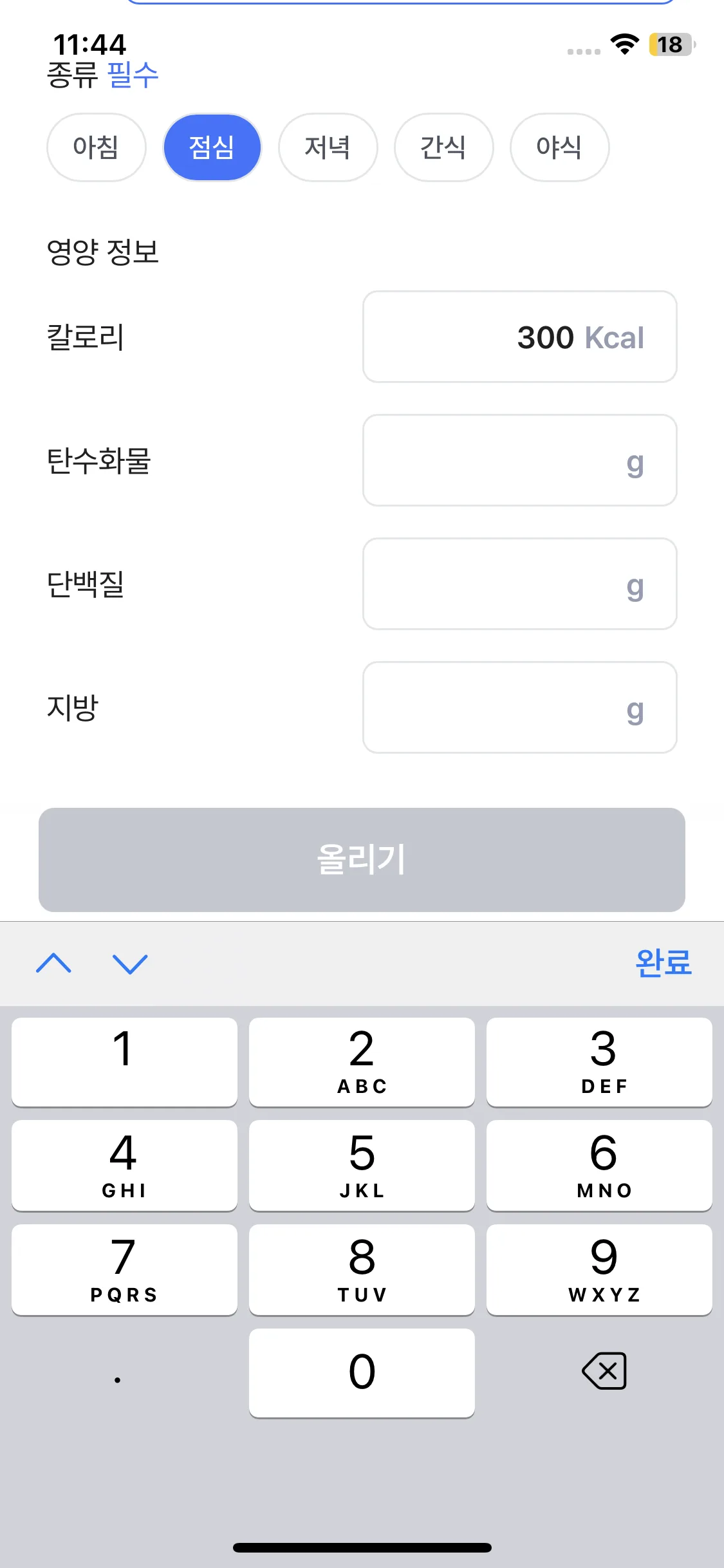724x1568 pixels.
Task: Choose the 저녁 meal type chip
Action: tap(328, 147)
